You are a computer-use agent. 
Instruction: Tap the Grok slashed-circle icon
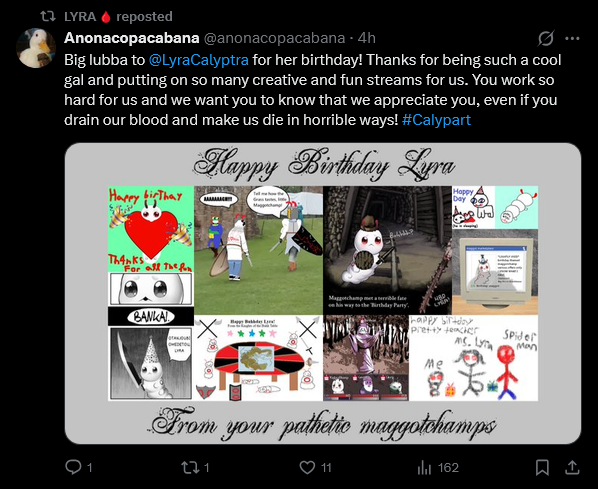pos(546,38)
